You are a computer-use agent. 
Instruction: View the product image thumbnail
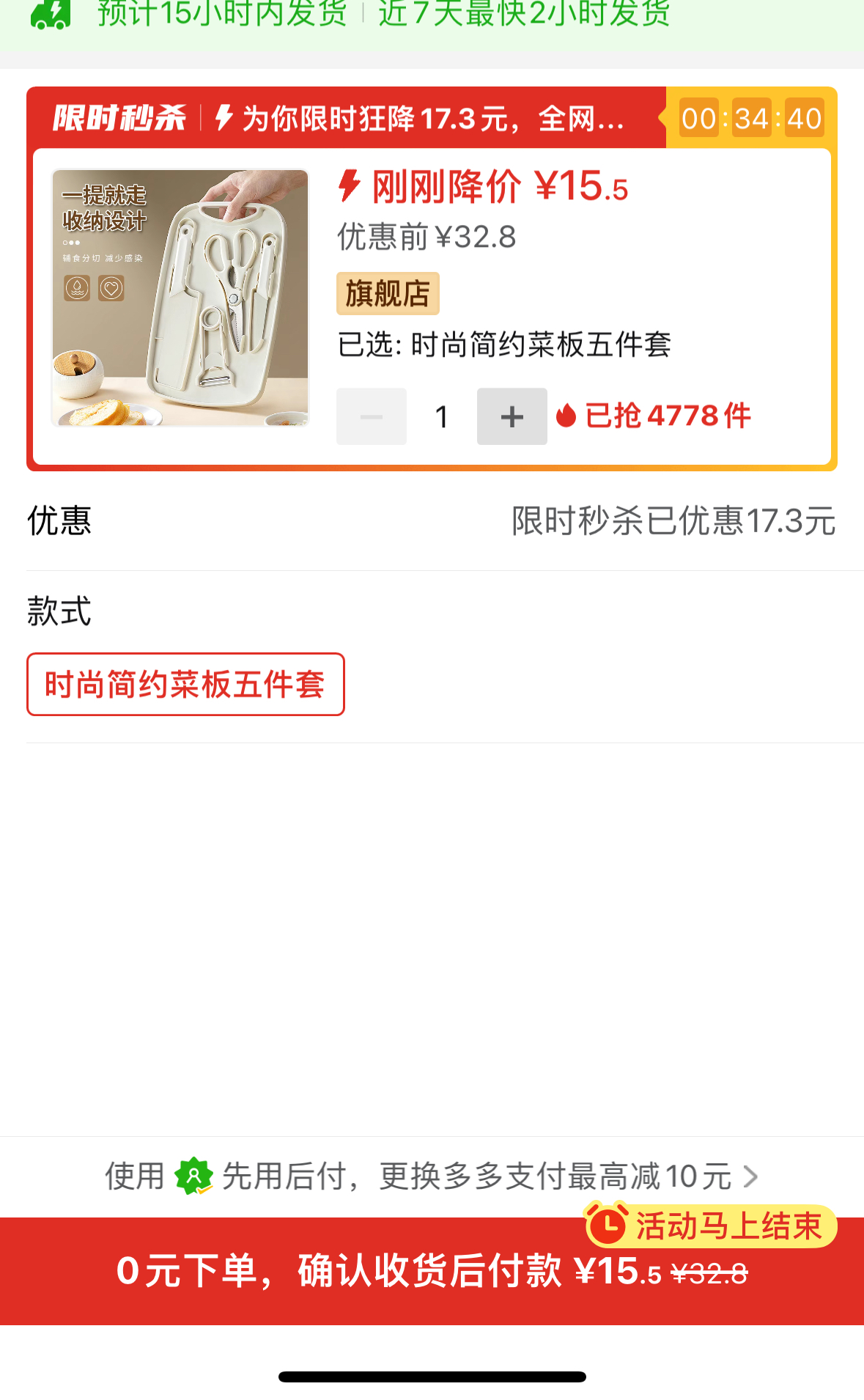(x=180, y=298)
